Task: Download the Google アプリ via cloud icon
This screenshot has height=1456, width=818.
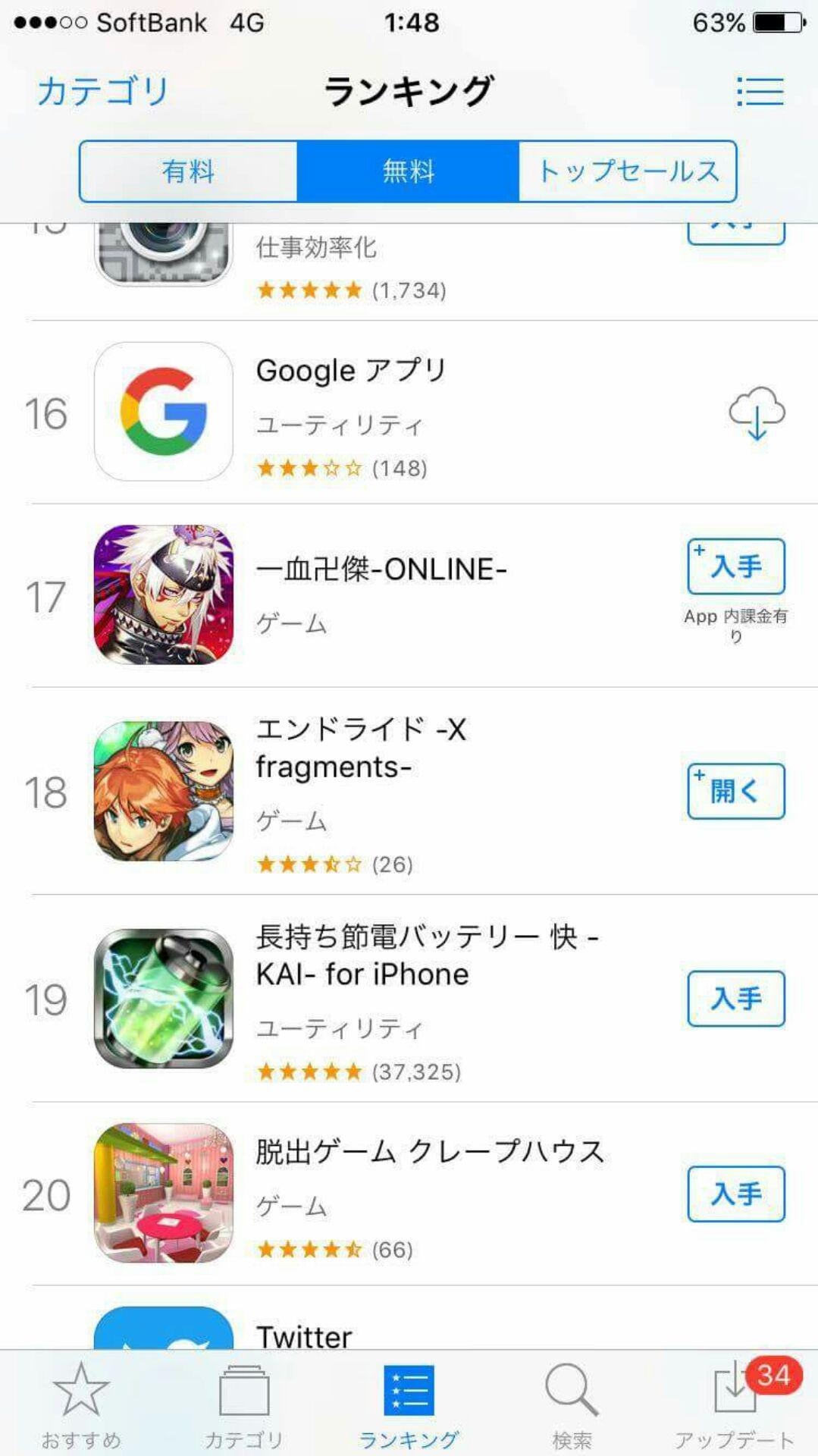Action: [756, 413]
